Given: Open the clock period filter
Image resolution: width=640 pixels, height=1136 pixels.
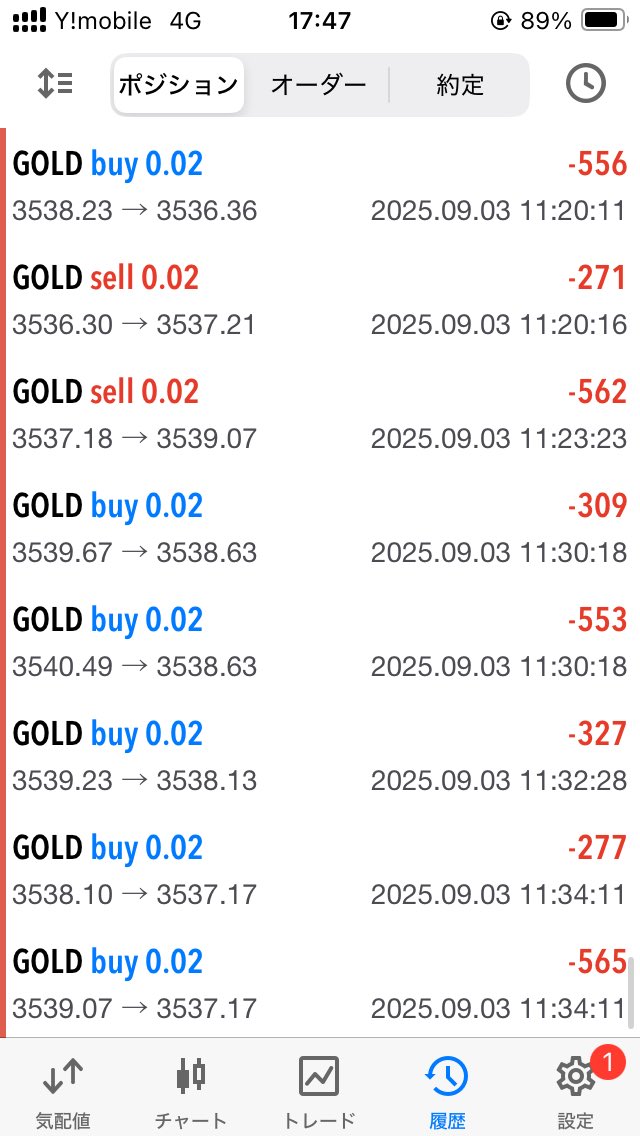Looking at the screenshot, I should [586, 85].
